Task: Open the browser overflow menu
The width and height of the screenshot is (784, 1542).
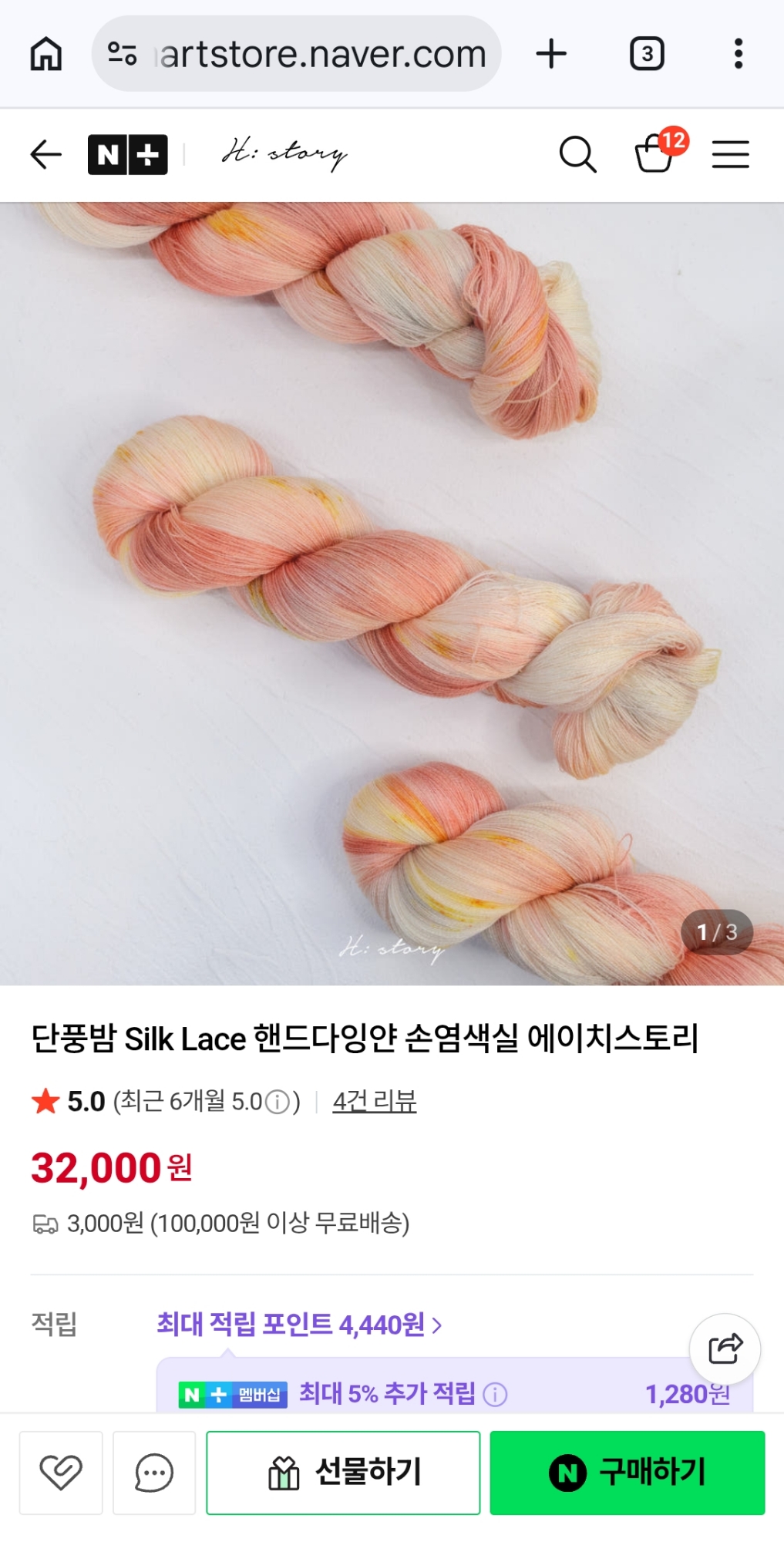Action: 738,54
